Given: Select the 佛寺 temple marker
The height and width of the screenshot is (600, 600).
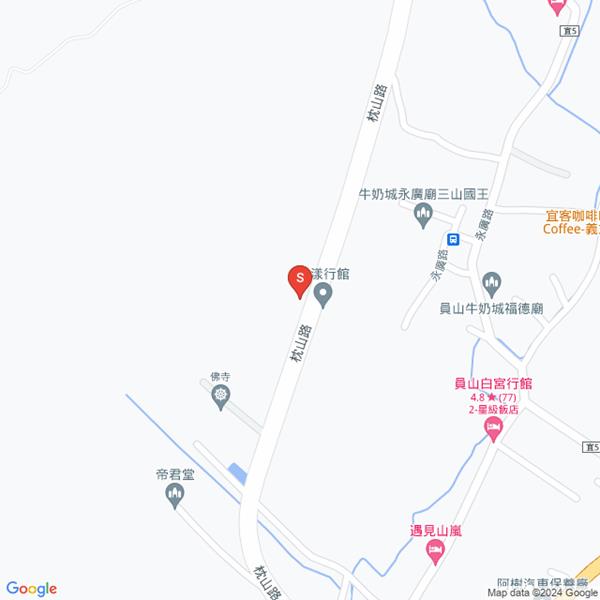Looking at the screenshot, I should [220, 396].
